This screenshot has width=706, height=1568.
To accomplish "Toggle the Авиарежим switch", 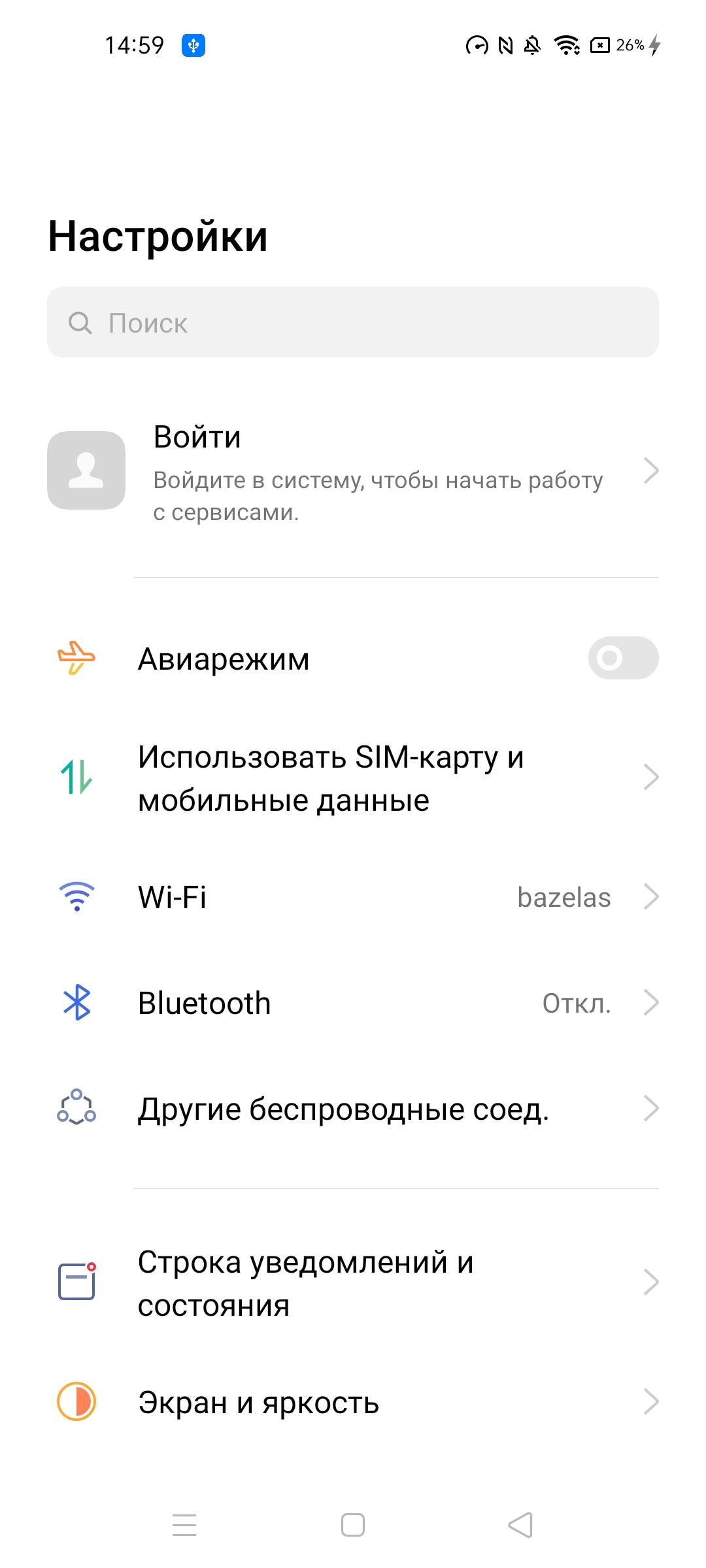I will point(622,658).
